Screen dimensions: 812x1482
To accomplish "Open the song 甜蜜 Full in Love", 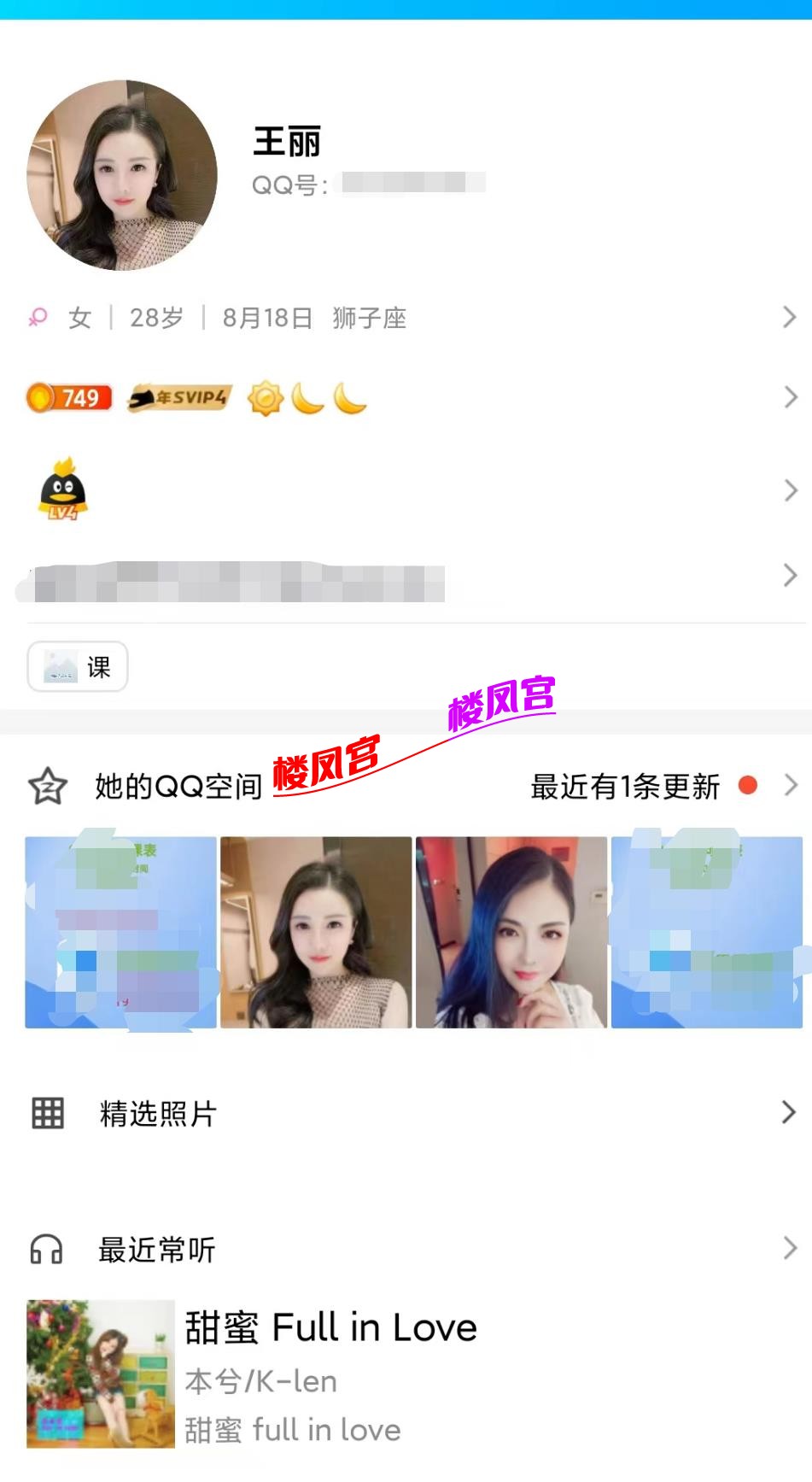I will [330, 1327].
